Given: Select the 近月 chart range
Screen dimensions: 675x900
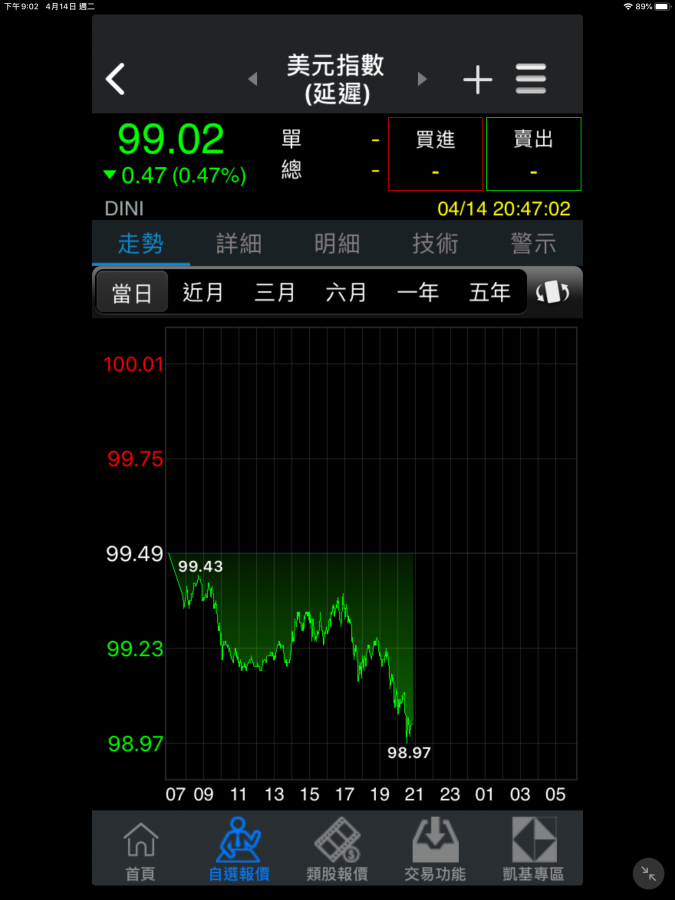Looking at the screenshot, I should point(203,292).
